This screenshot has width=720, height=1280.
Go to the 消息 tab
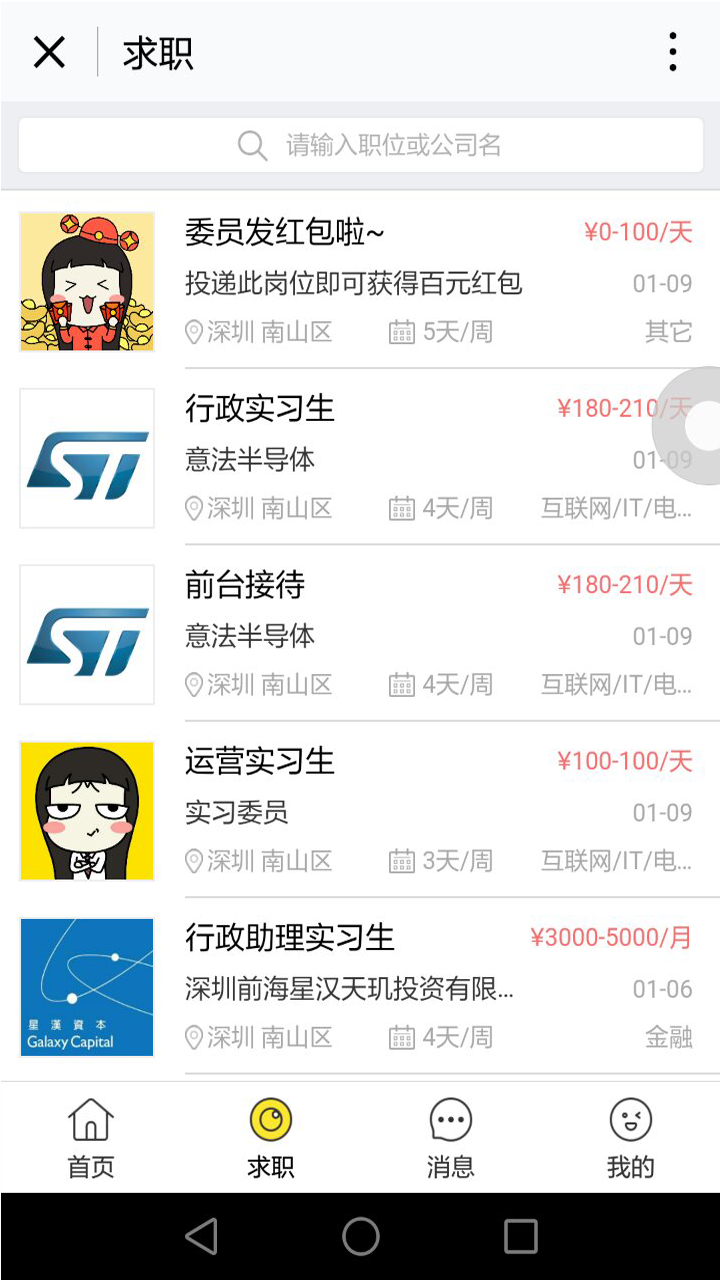[x=450, y=1137]
